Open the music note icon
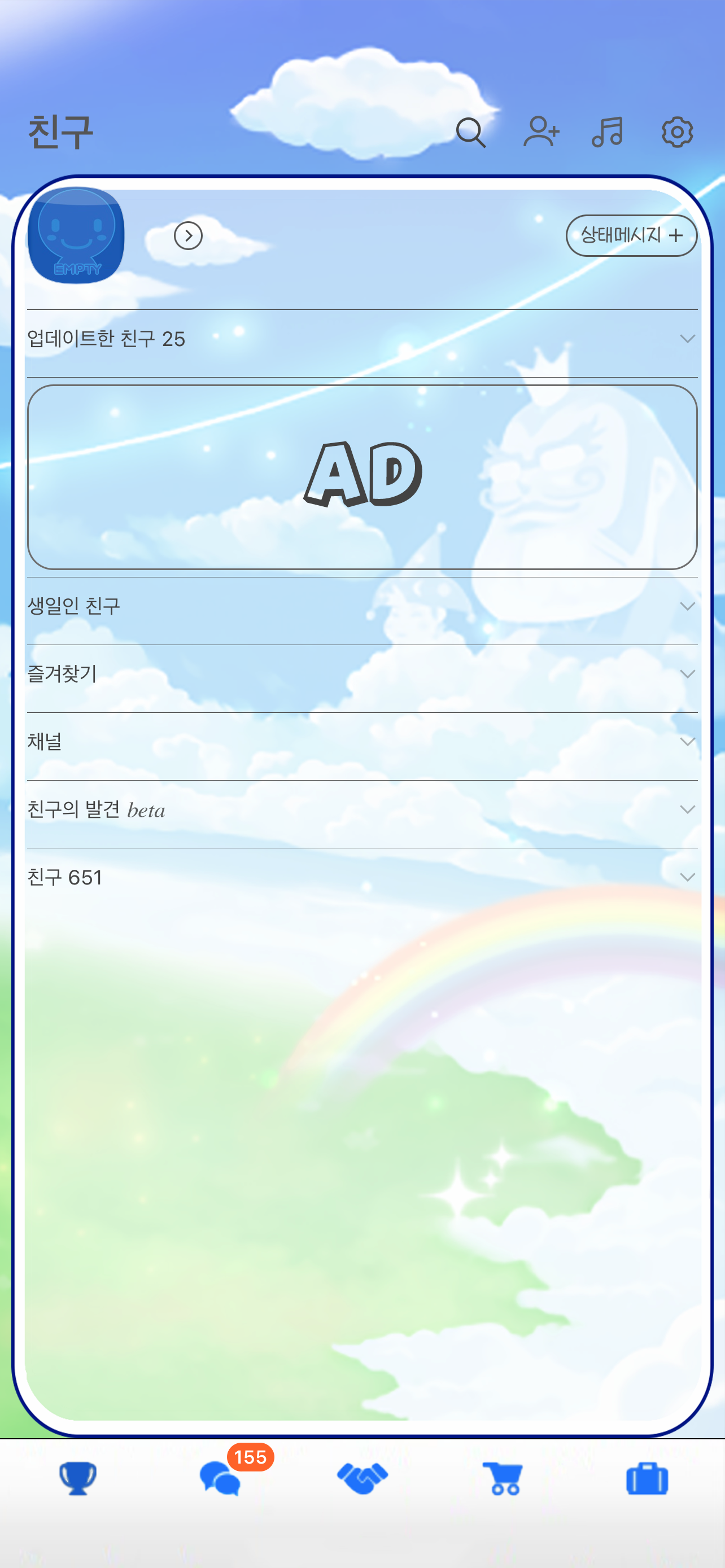This screenshot has height=1568, width=725. 608,132
